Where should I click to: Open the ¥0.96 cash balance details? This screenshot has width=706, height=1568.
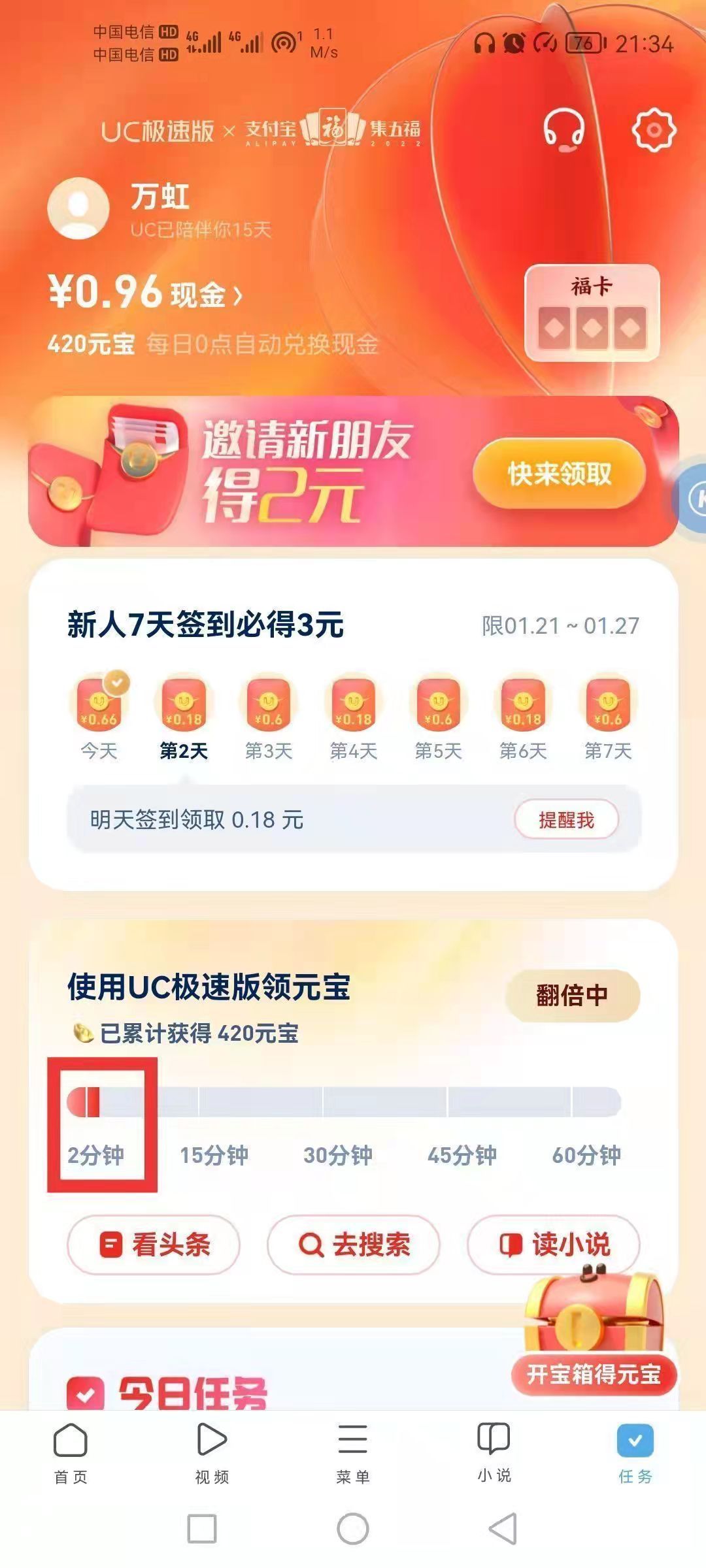coord(145,292)
